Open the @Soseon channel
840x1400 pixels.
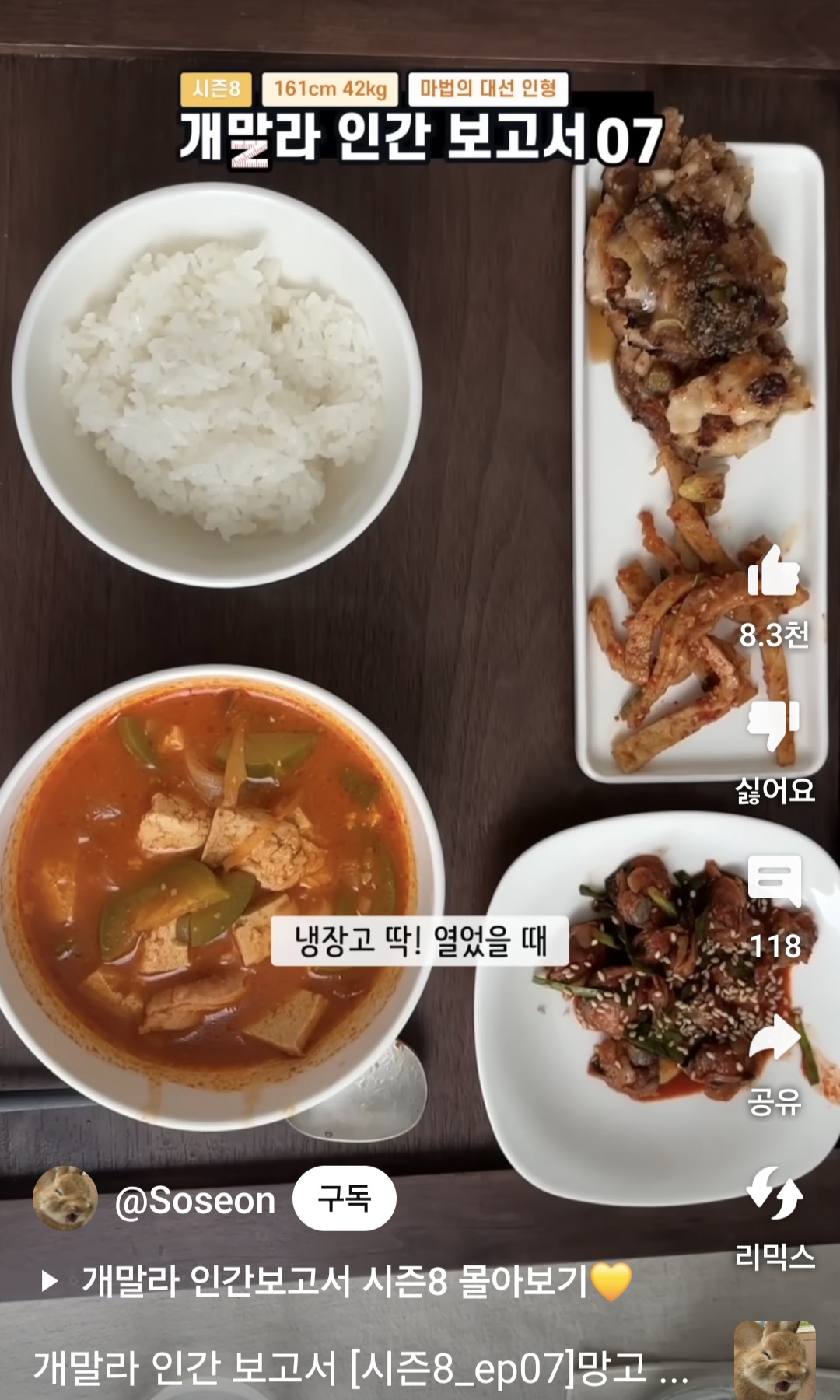[194, 1200]
